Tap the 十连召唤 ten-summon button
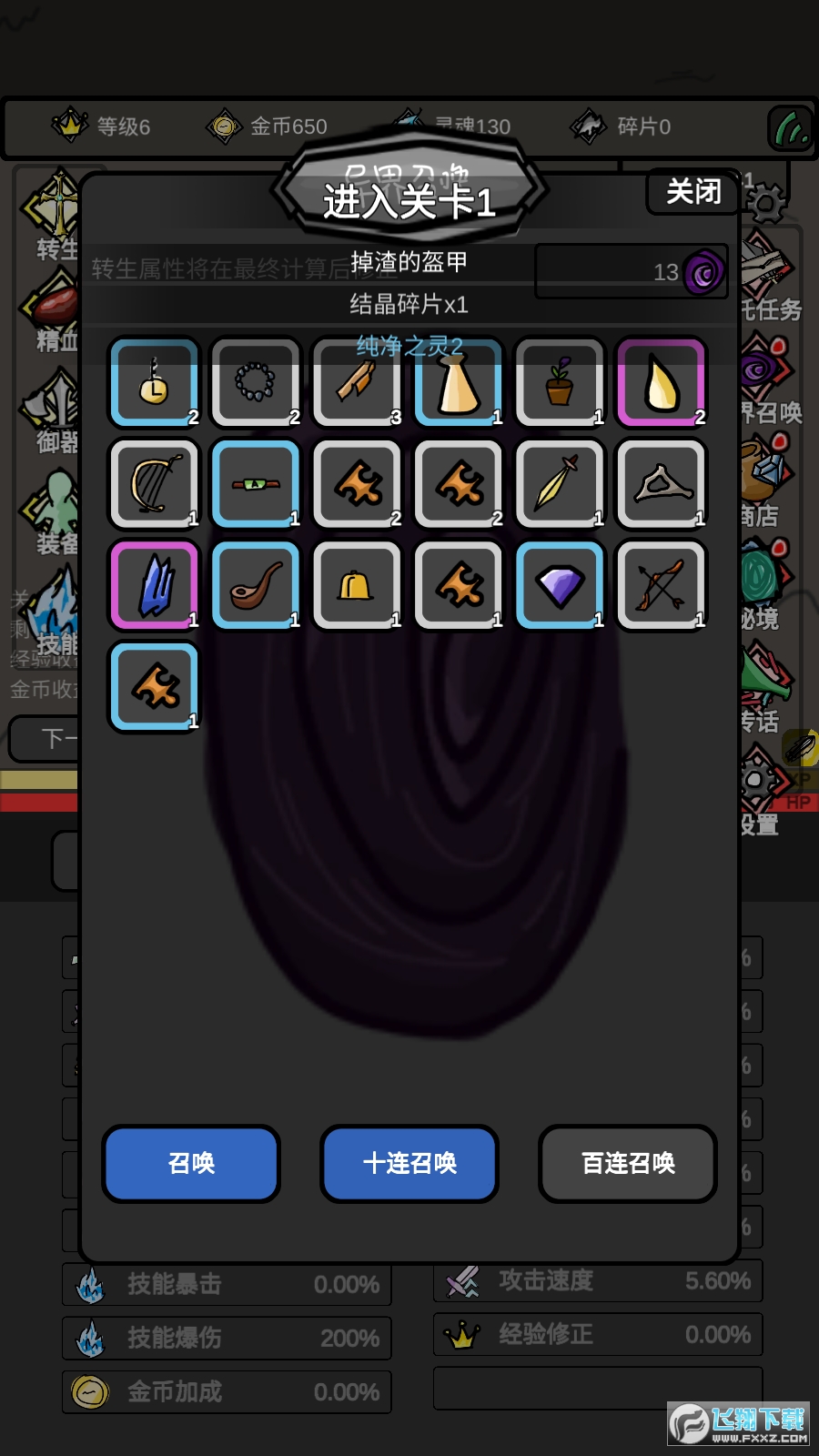This screenshot has height=1456, width=819. click(409, 1163)
